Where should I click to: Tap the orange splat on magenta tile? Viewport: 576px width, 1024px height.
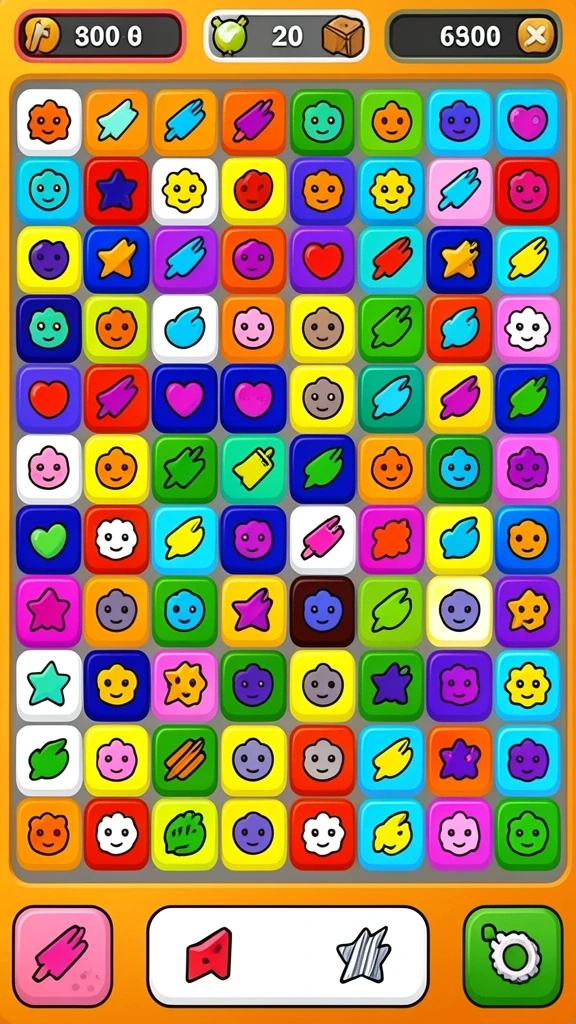pos(391,539)
